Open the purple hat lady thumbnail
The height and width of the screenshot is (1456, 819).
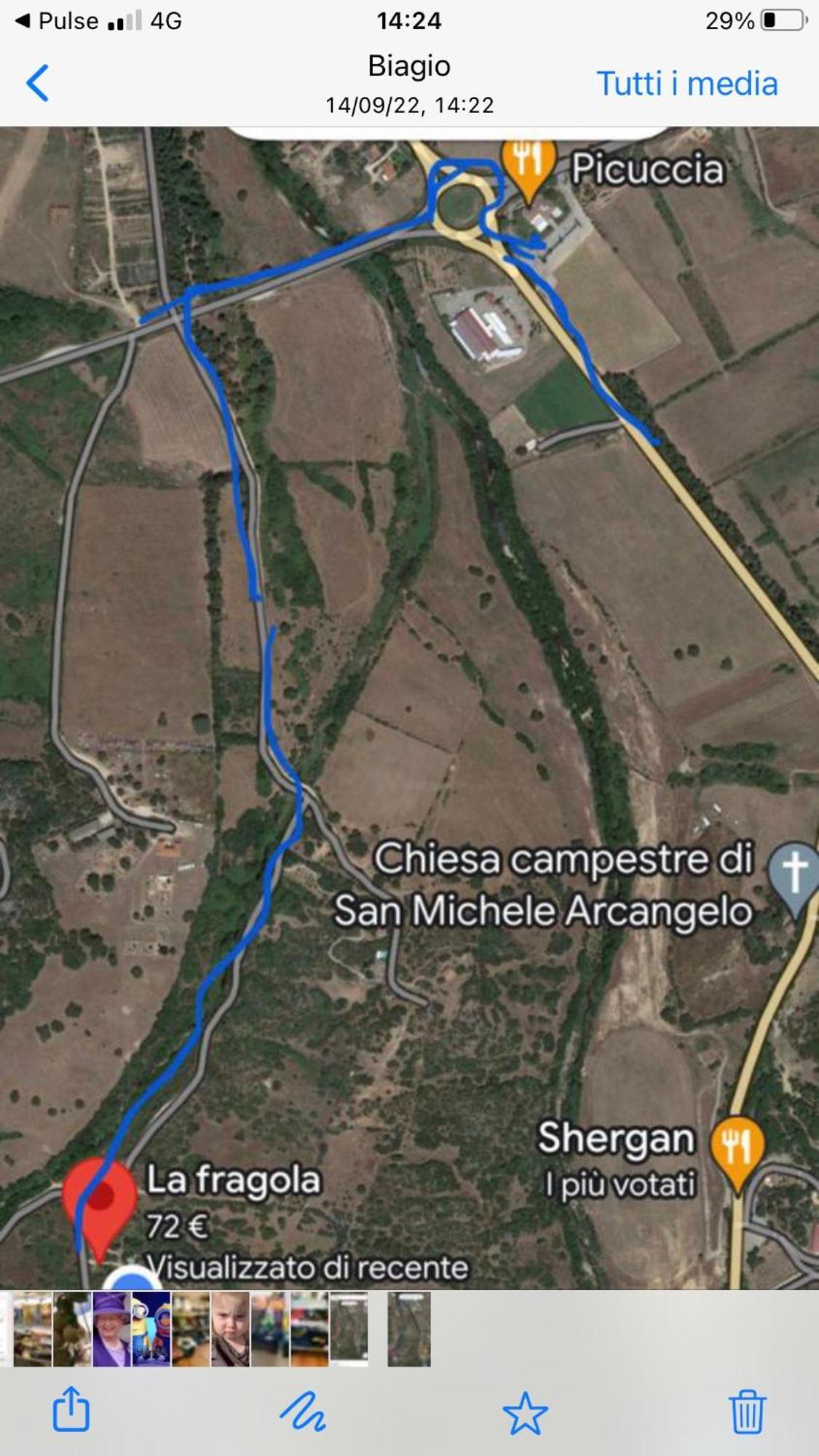click(111, 1329)
